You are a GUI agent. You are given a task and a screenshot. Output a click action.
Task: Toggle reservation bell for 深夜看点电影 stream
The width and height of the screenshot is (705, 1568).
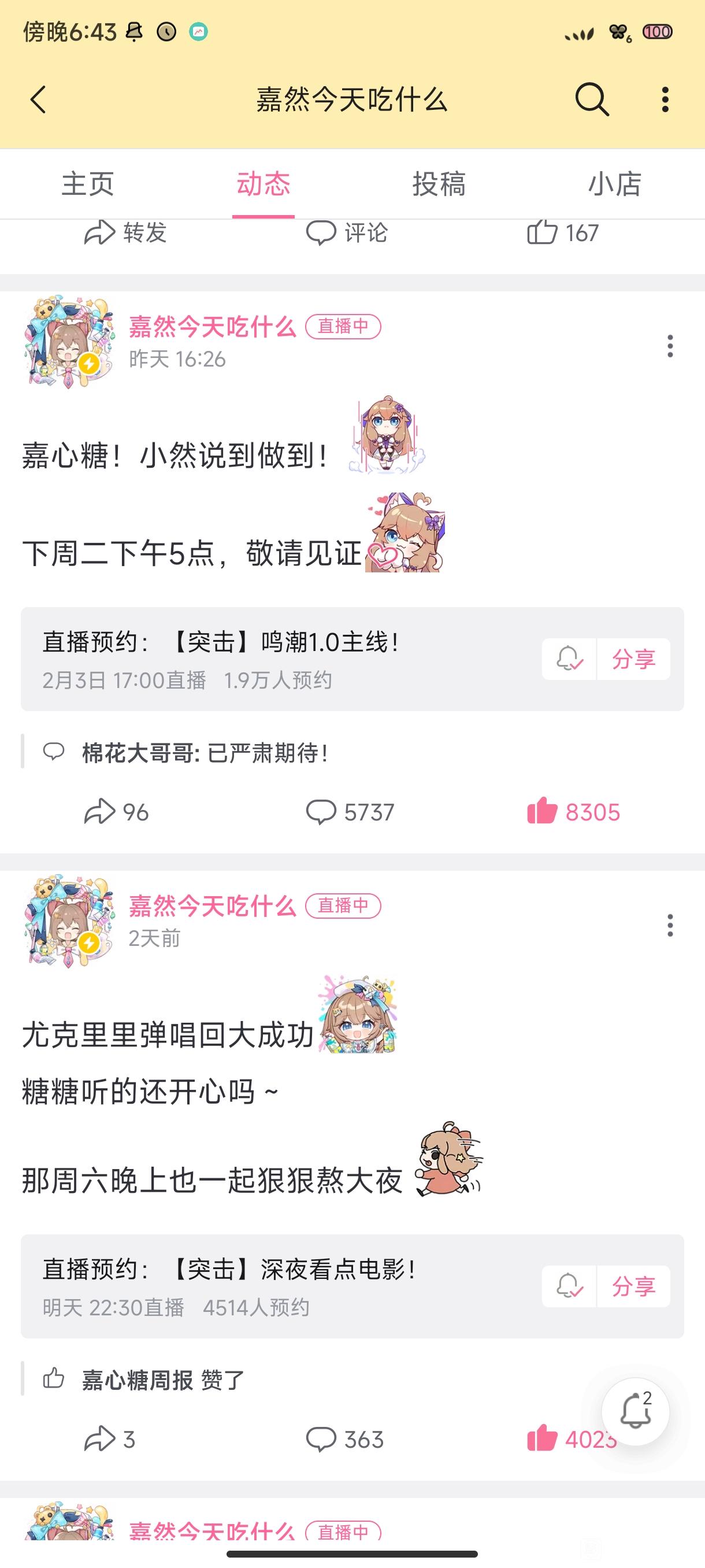click(569, 1286)
